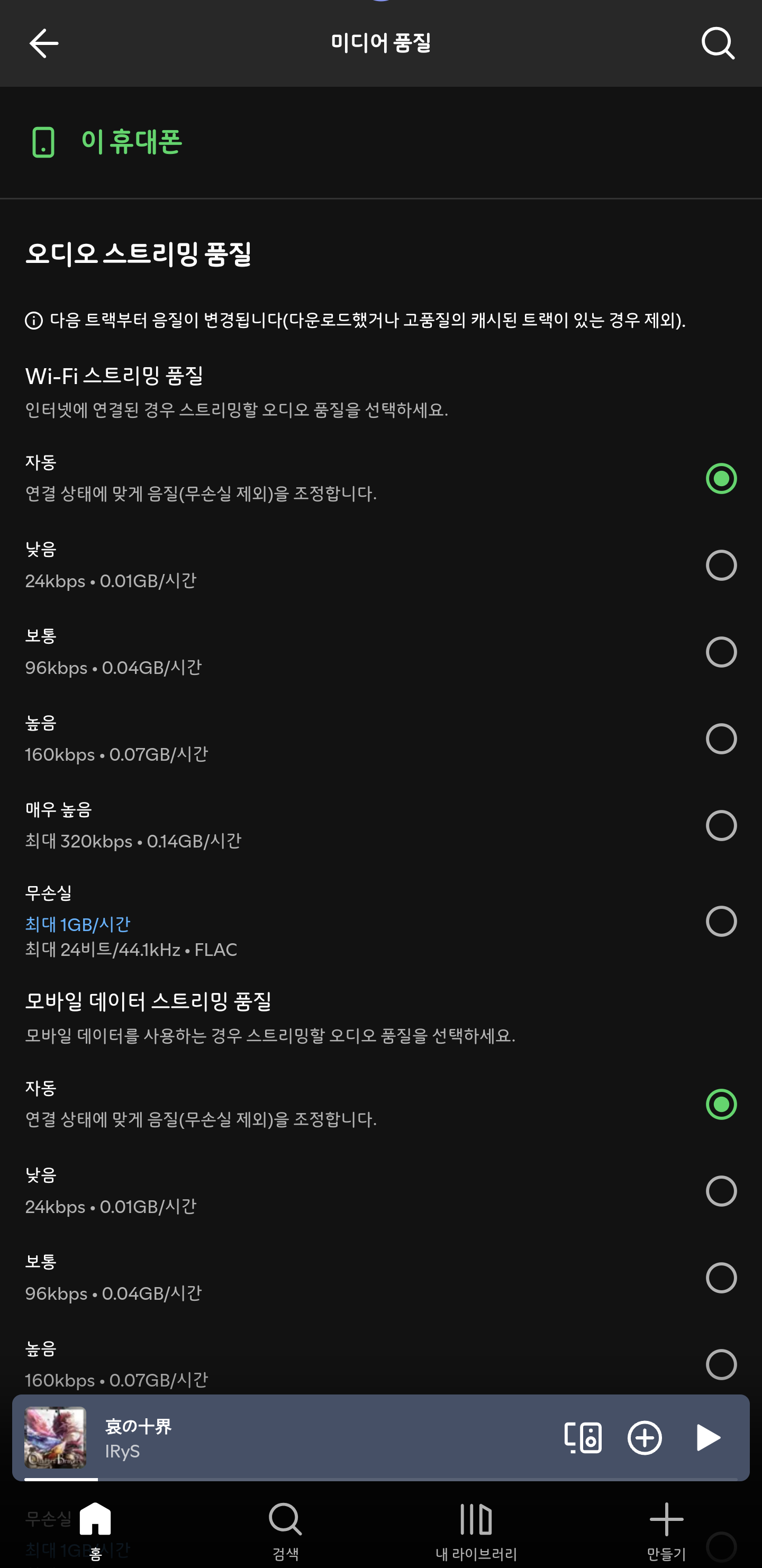Select 보통 for 모바일 데이터 스트리밍 품질

pyautogui.click(x=721, y=1278)
